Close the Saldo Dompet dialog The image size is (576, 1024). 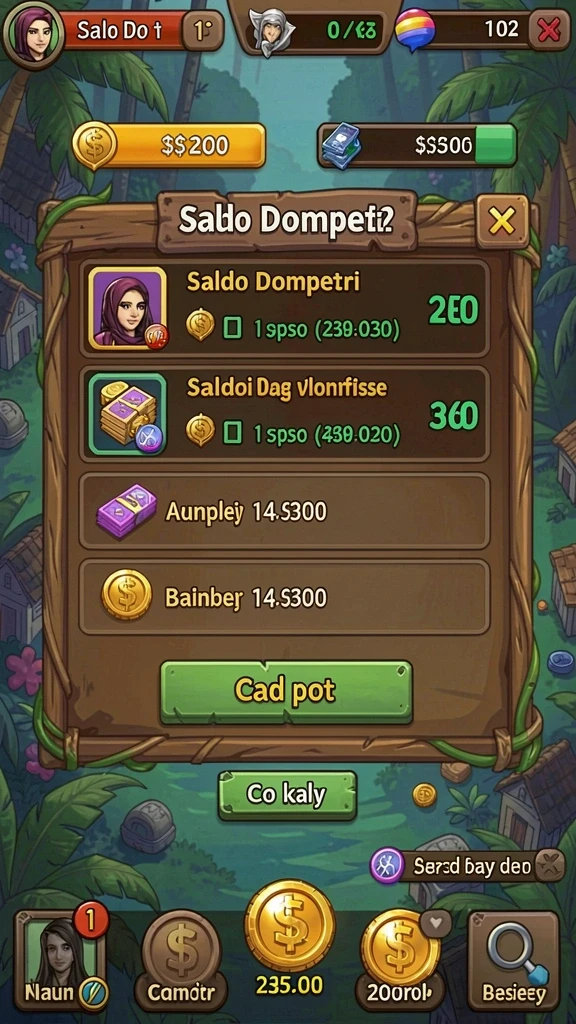coord(502,222)
